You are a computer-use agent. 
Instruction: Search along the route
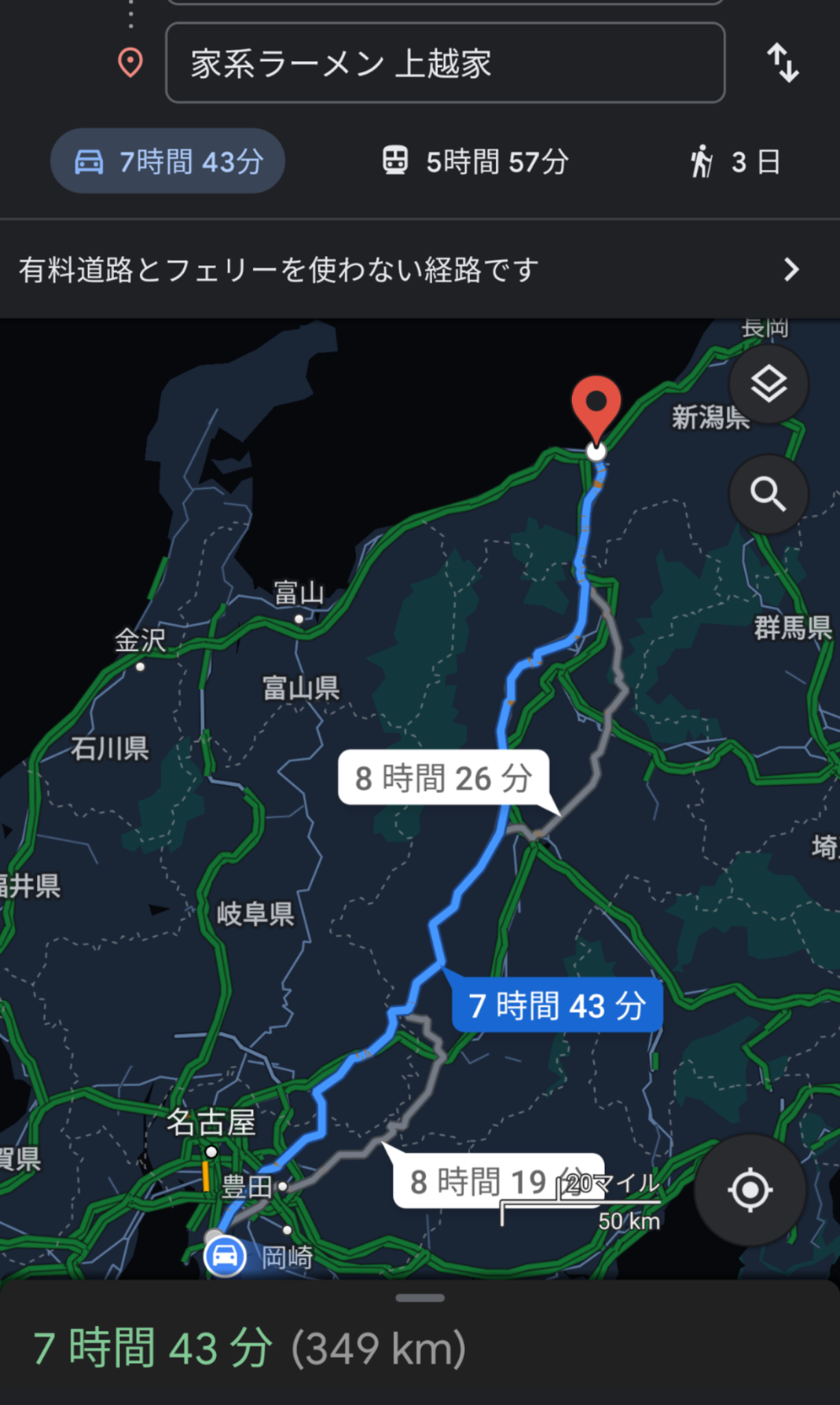(768, 494)
